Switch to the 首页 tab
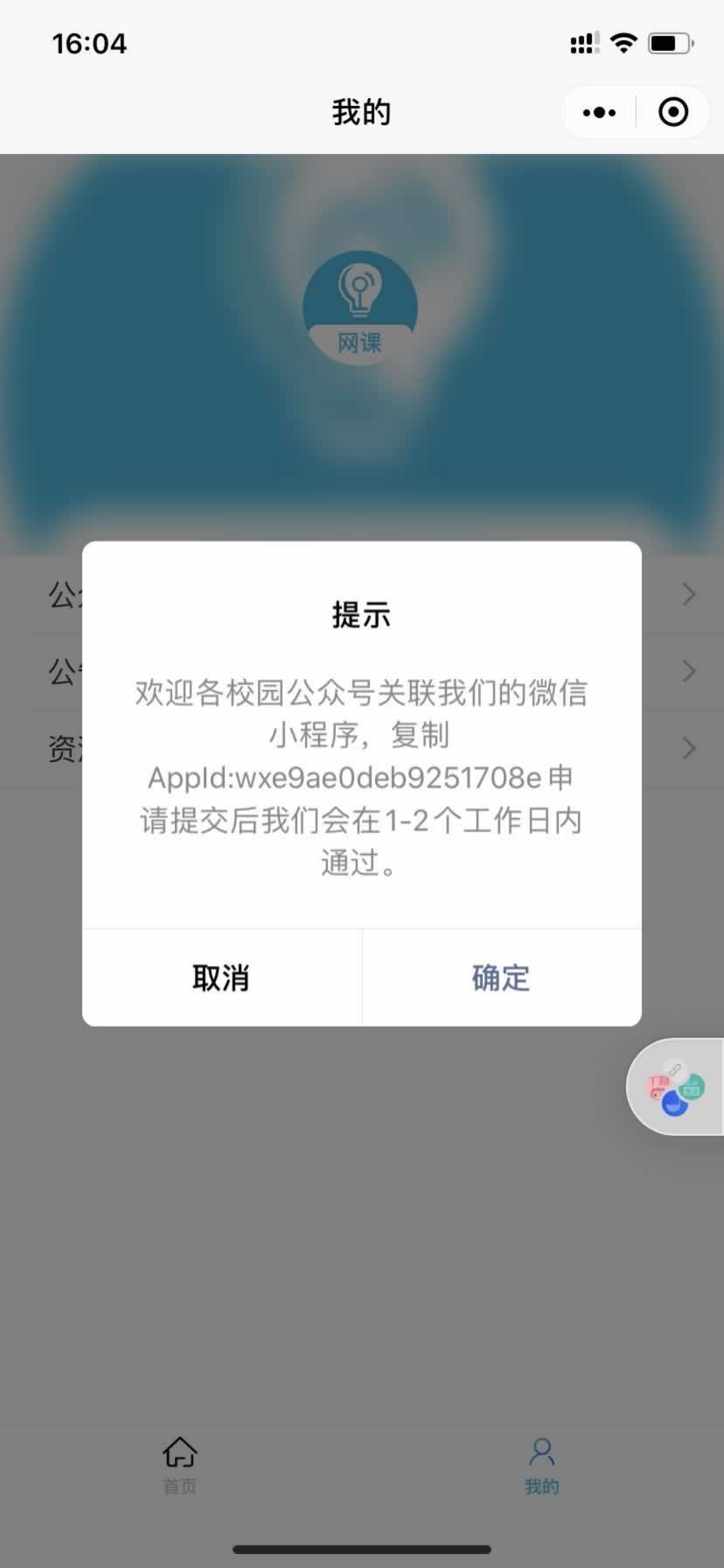 click(180, 1466)
